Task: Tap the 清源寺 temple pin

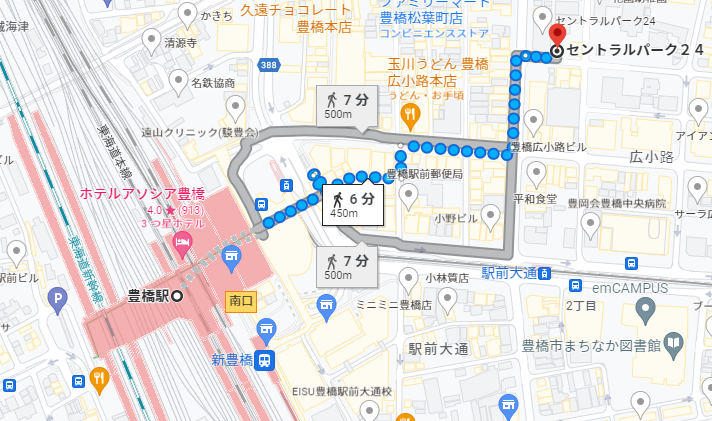Action: tap(152, 41)
